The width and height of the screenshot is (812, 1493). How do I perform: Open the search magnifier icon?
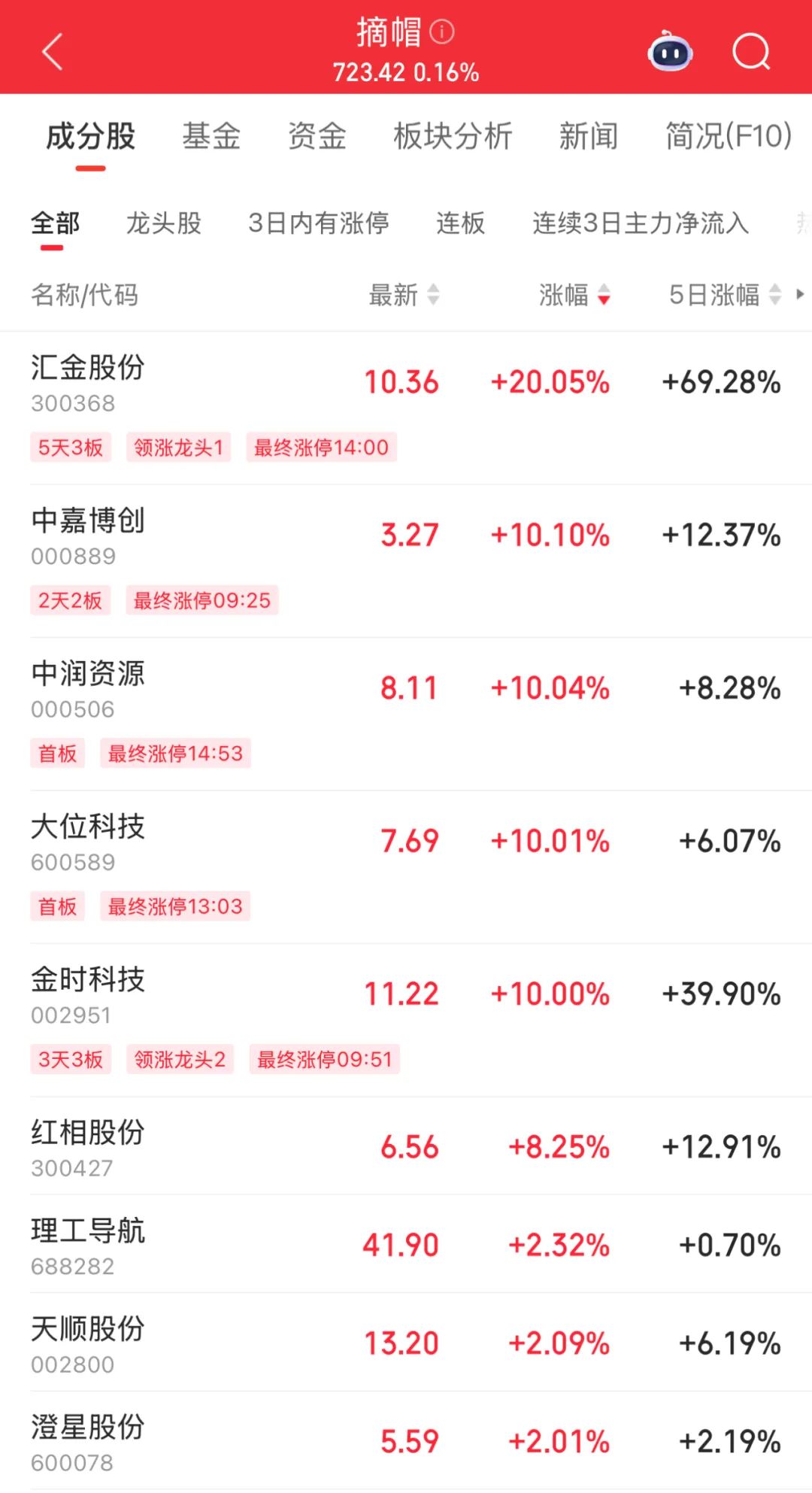click(751, 52)
